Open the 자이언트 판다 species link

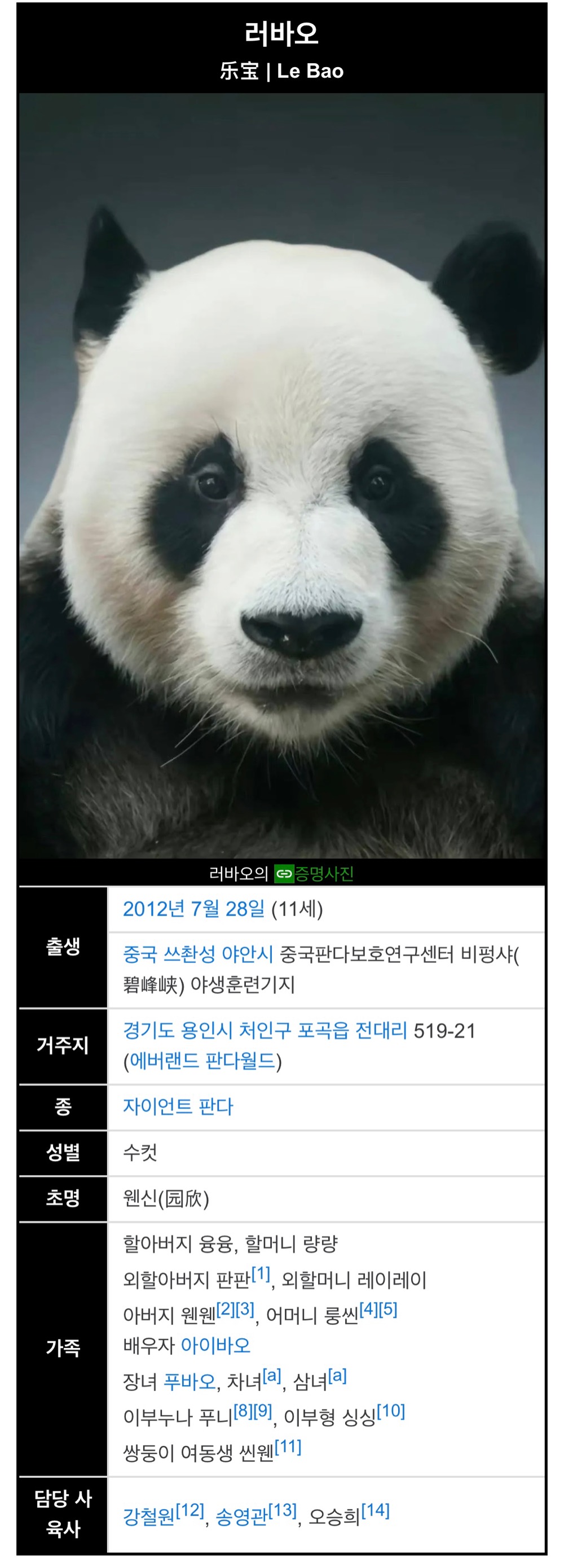(178, 1106)
